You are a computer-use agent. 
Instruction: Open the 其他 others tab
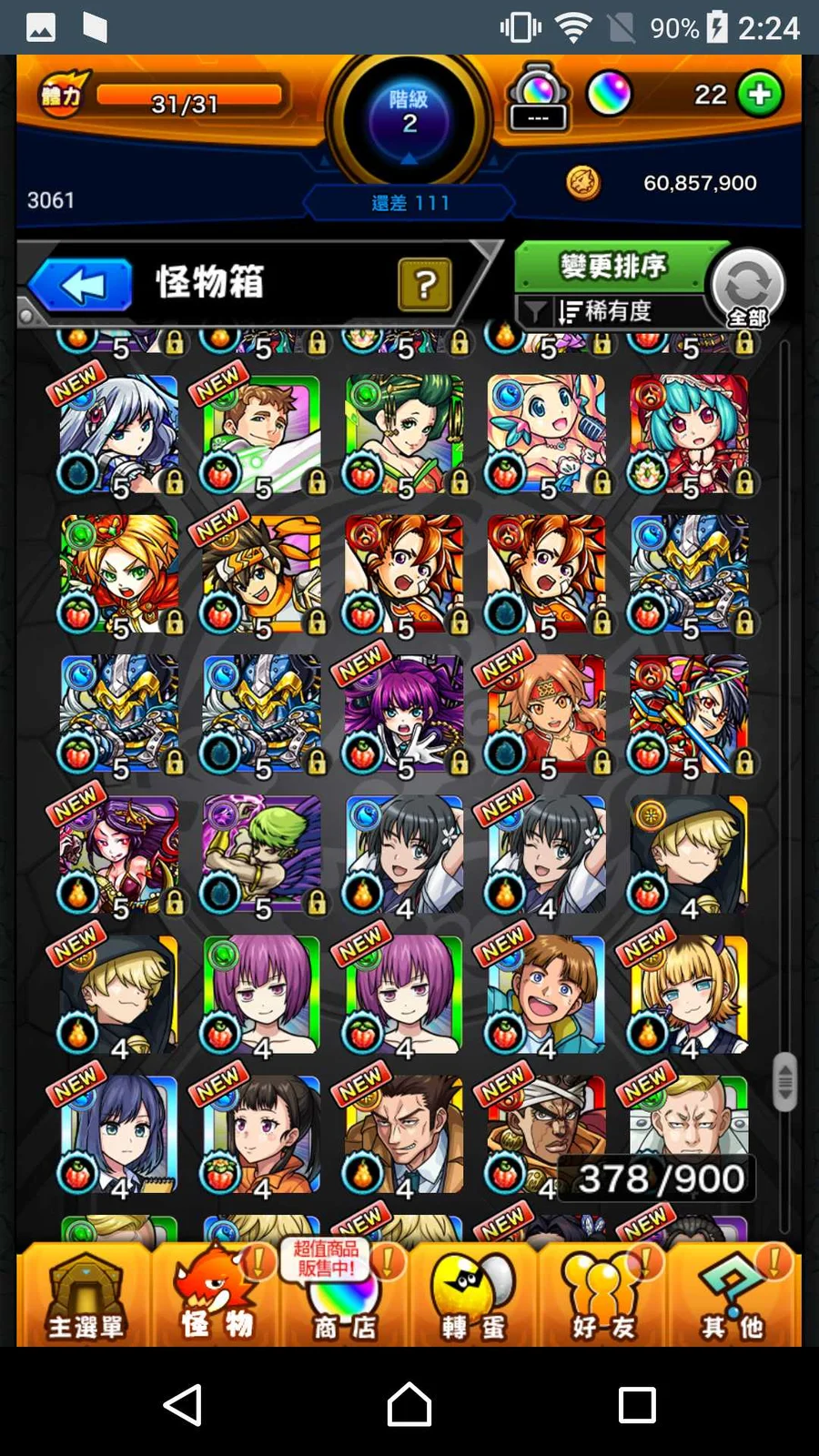(733, 1296)
